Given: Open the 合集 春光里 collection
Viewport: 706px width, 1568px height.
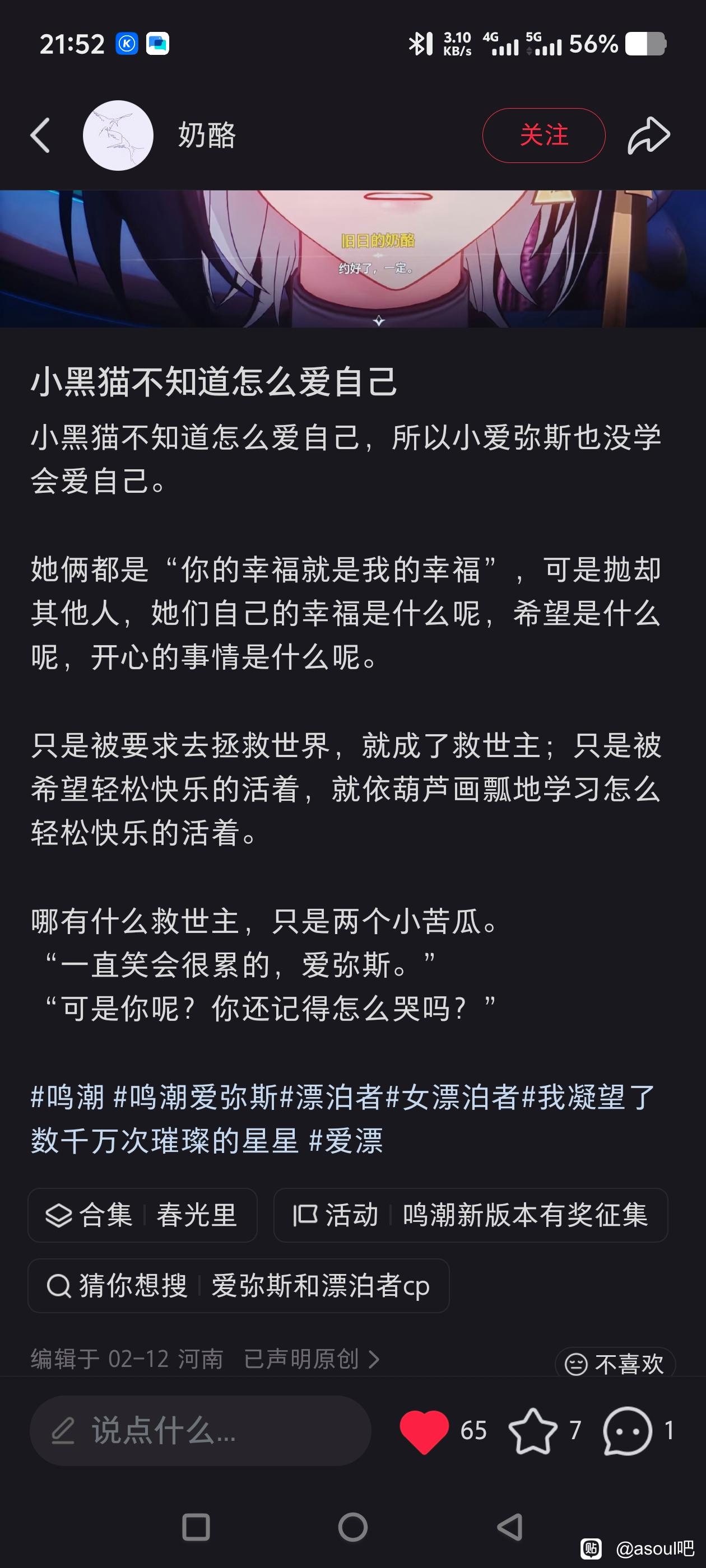Looking at the screenshot, I should pos(142,1215).
